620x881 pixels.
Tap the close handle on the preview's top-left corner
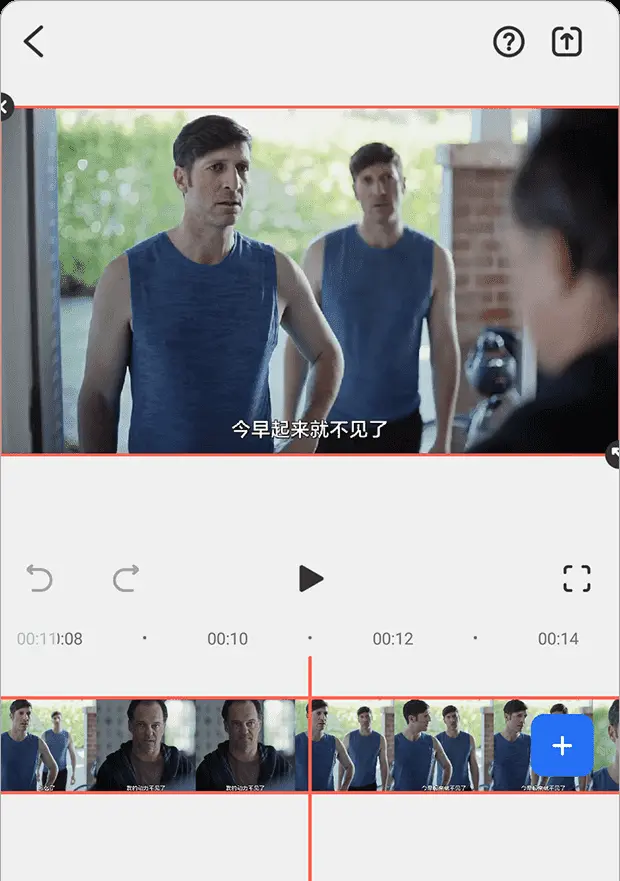point(5,106)
